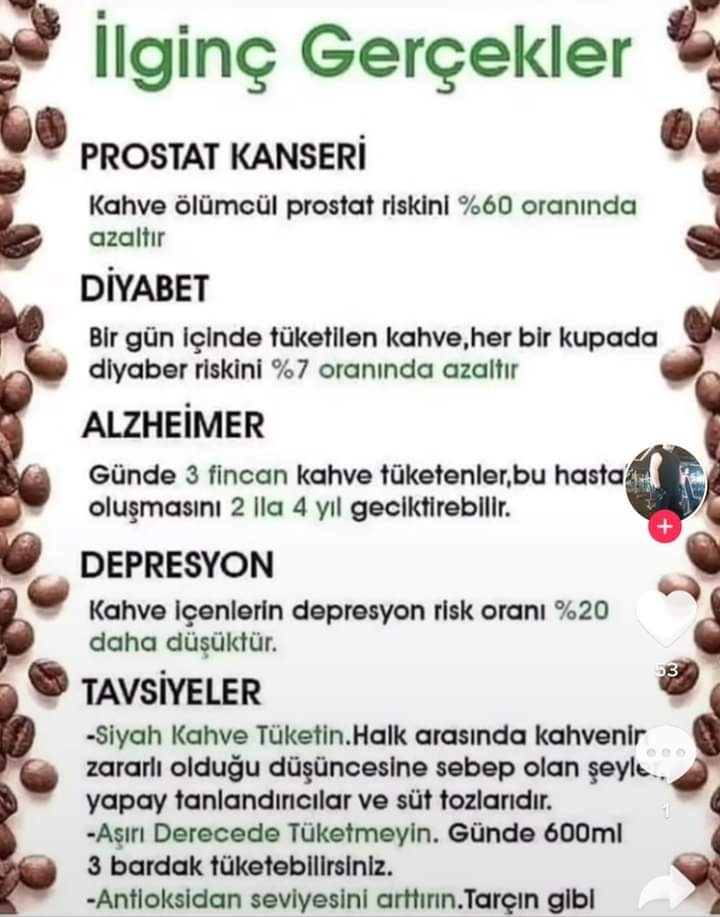
Task: Like the video with the heart icon
Action: [x=666, y=618]
